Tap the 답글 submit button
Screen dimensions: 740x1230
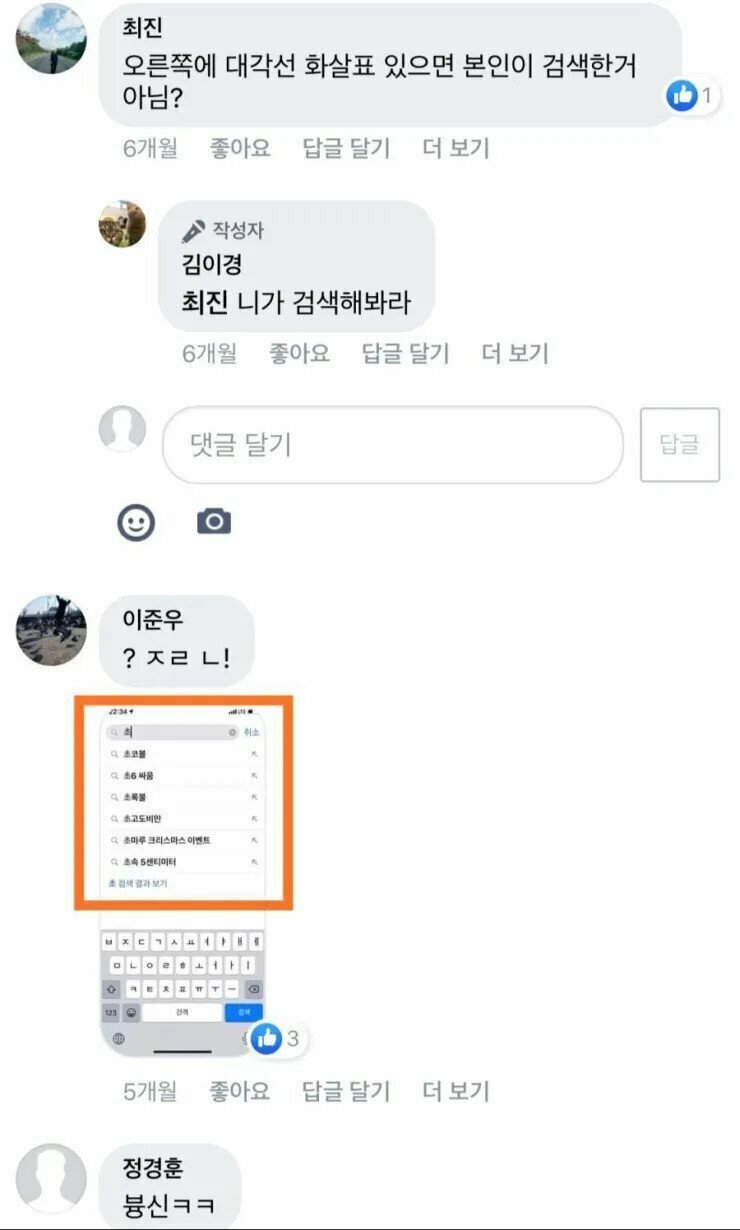(x=679, y=444)
